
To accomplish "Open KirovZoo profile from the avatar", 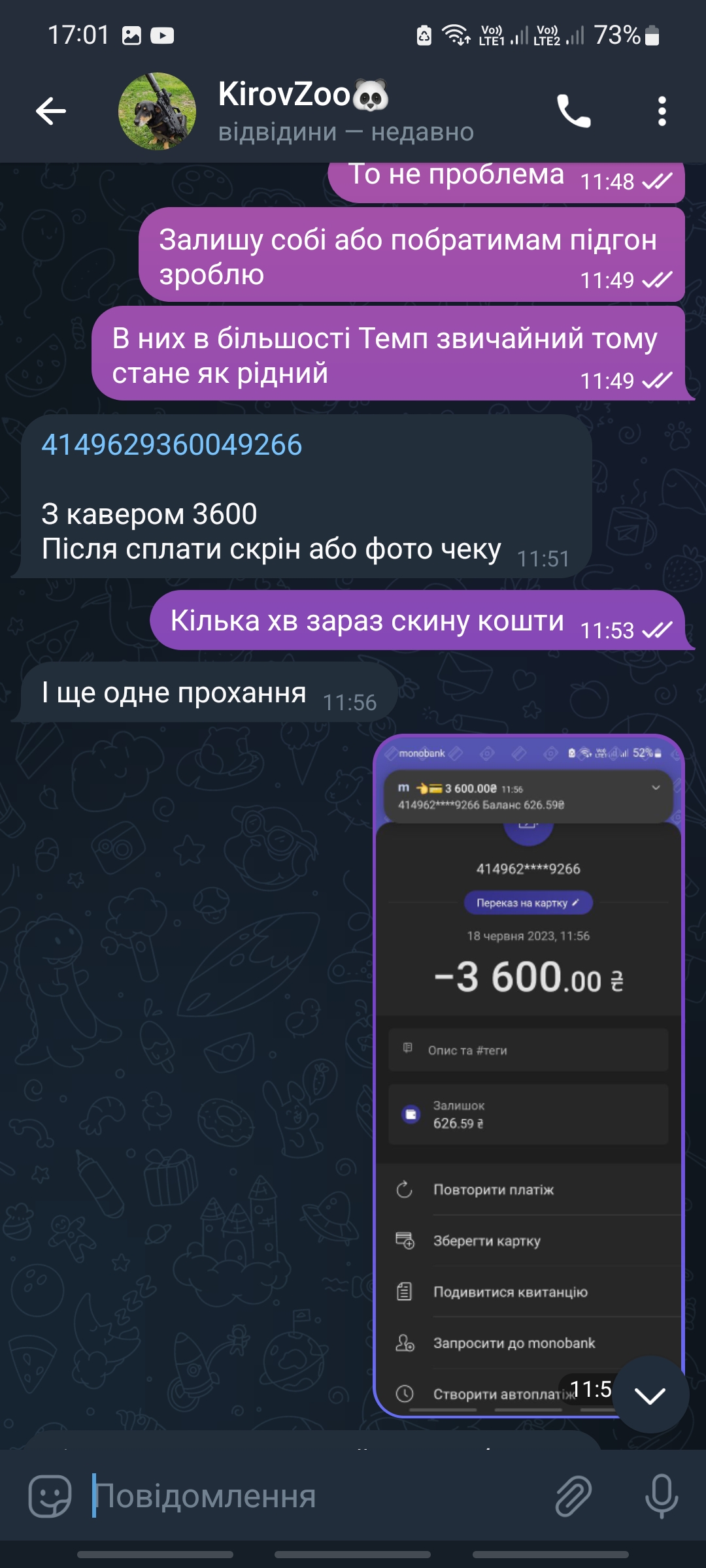I will pyautogui.click(x=157, y=111).
